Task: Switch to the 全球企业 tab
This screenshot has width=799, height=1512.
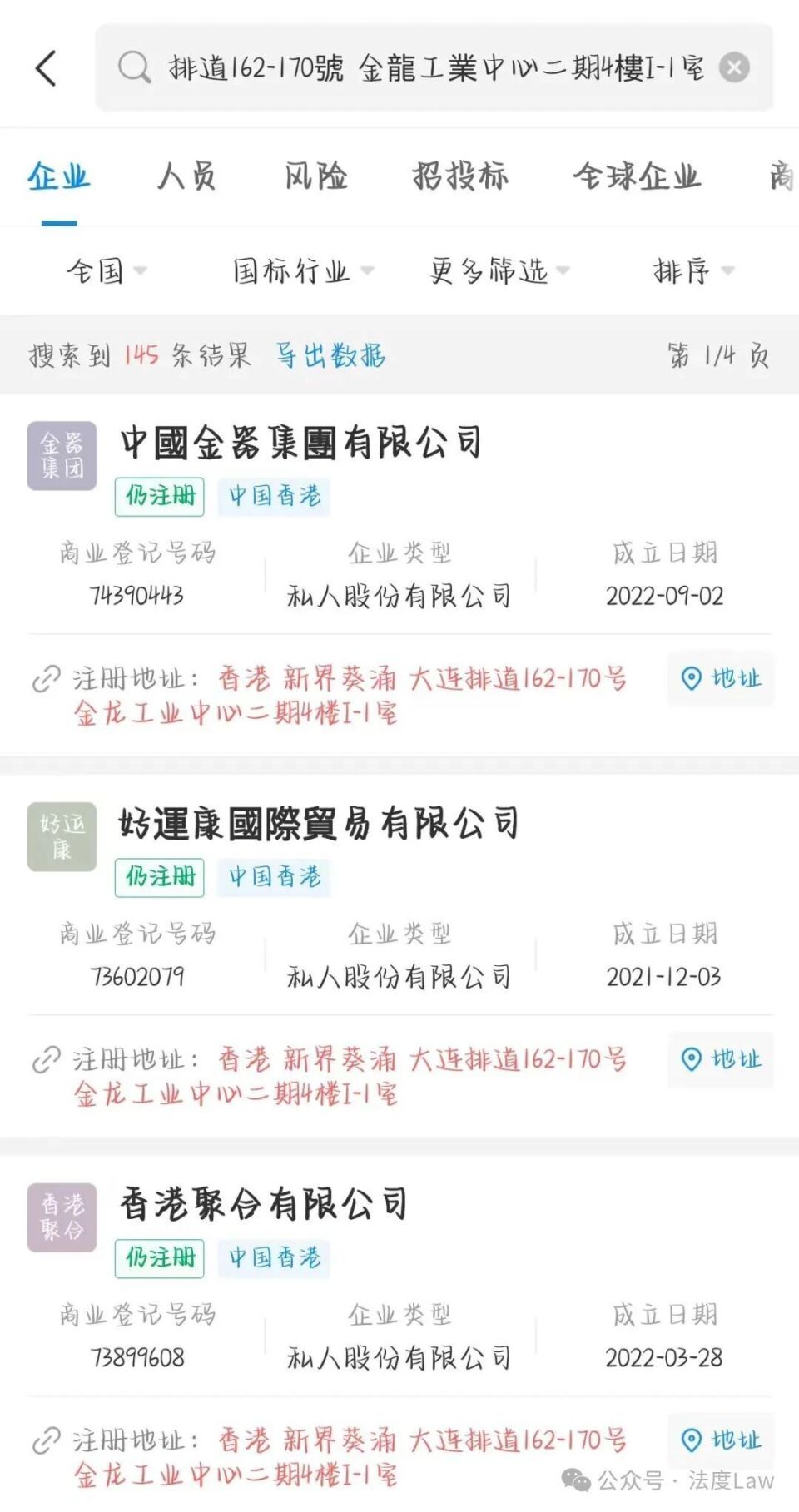Action: [x=637, y=176]
